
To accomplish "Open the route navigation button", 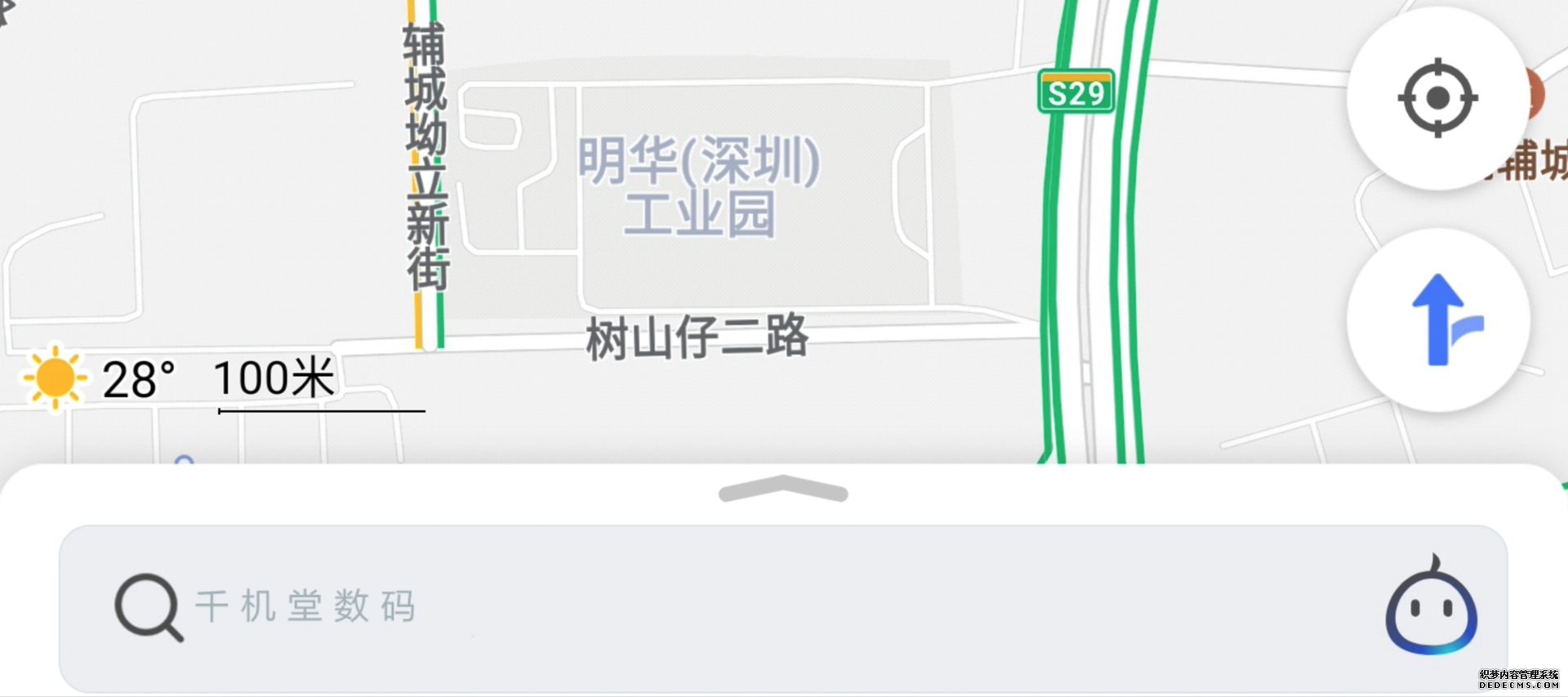I will pyautogui.click(x=1439, y=320).
